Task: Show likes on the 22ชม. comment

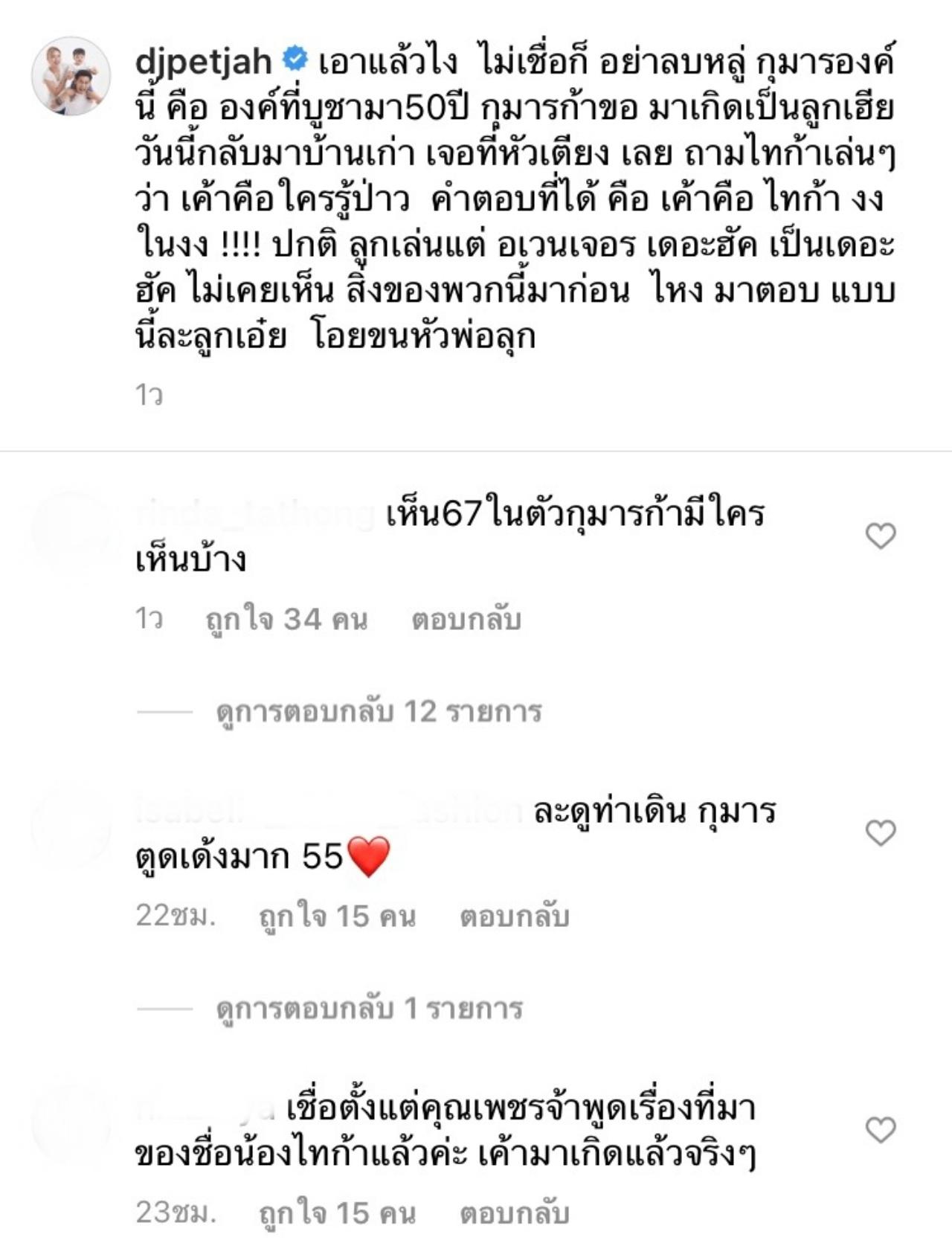Action: pos(337,916)
